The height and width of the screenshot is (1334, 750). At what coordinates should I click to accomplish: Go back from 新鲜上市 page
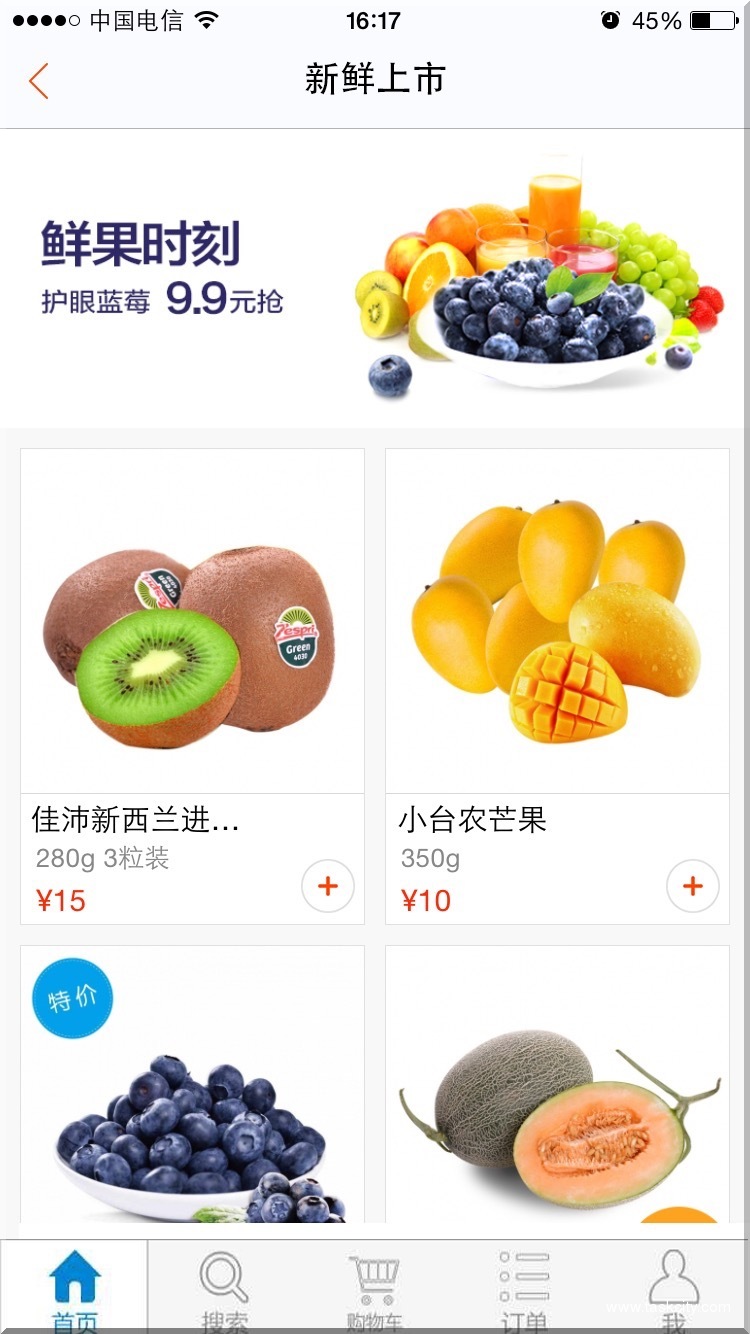(x=39, y=81)
